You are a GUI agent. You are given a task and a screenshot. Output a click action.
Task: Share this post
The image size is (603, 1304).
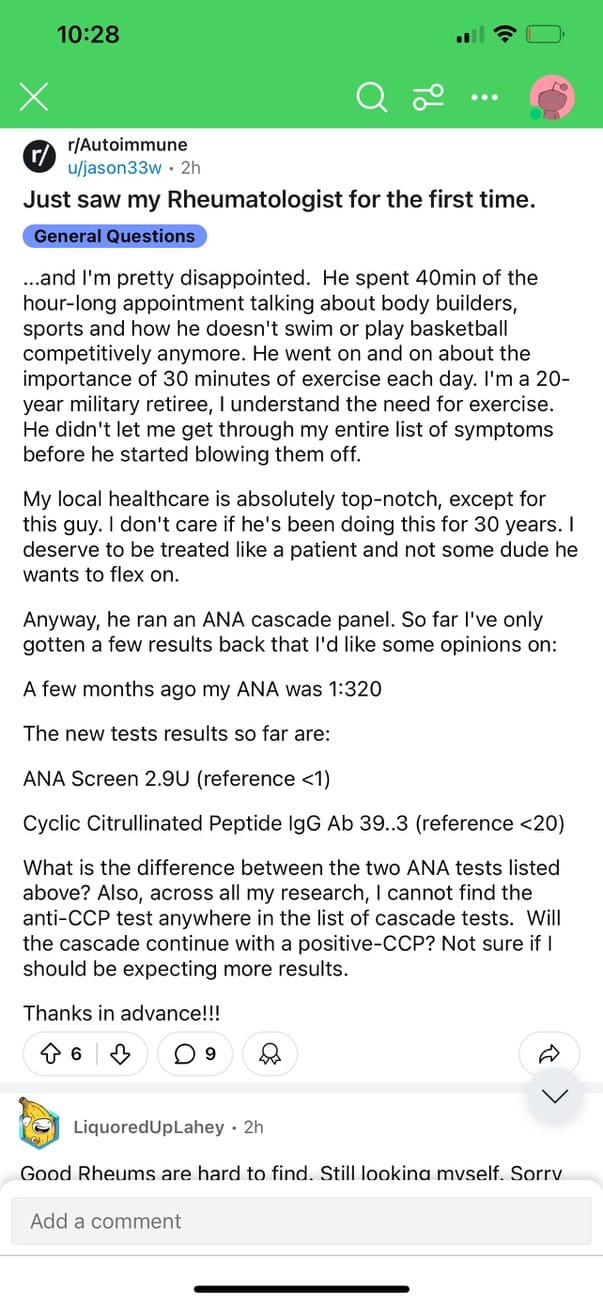pos(549,1053)
